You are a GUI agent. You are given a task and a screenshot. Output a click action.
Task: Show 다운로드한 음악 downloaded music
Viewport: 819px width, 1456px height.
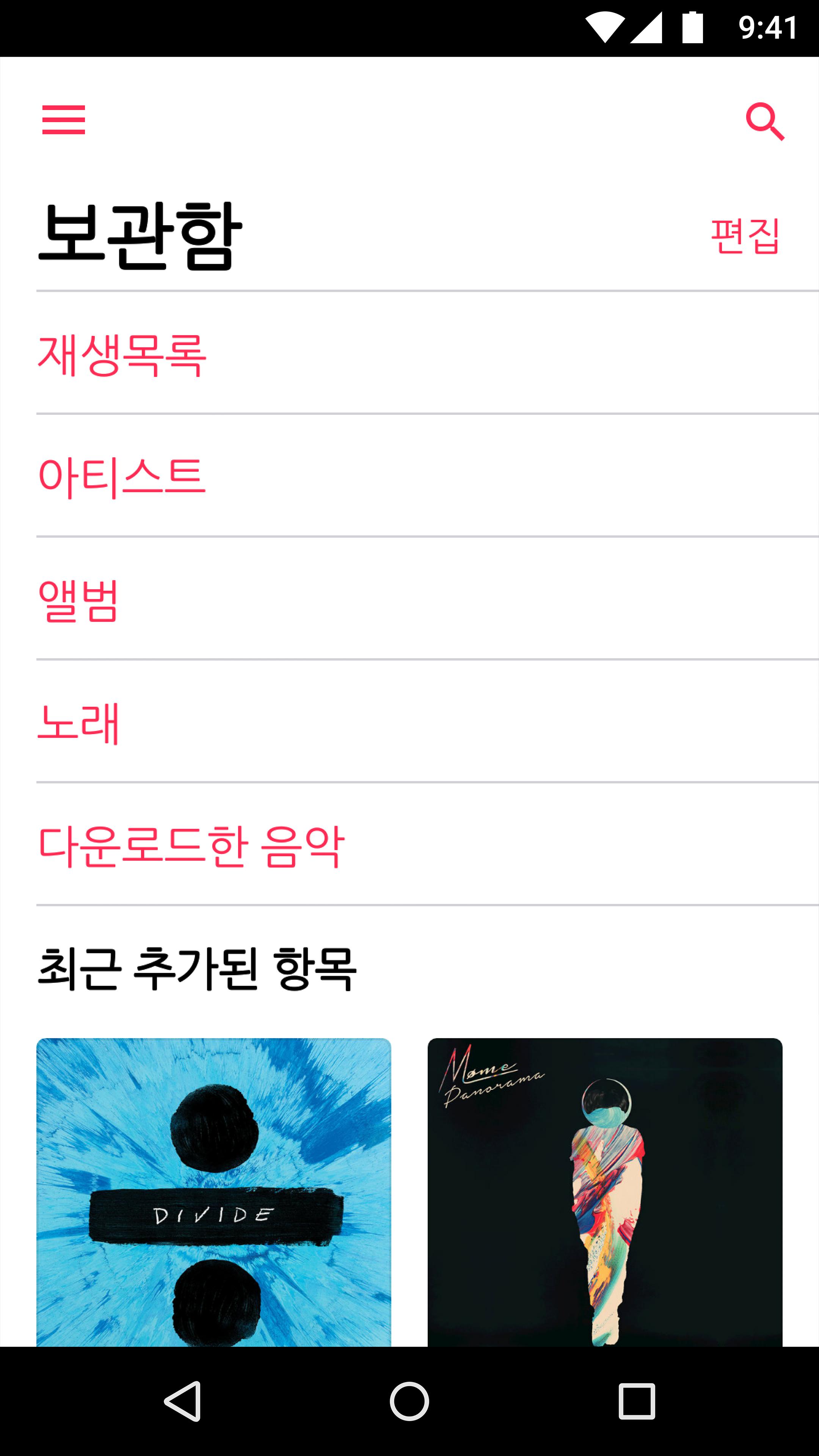[191, 846]
